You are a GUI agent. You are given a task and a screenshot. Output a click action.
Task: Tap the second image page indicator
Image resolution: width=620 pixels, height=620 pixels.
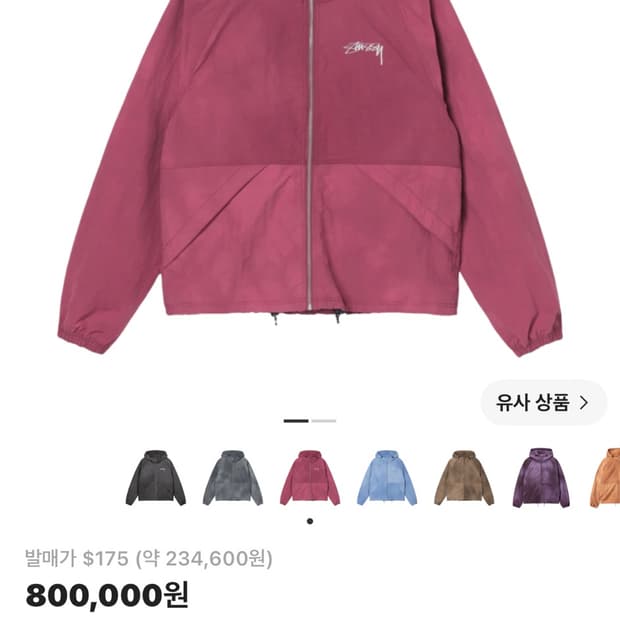click(324, 421)
